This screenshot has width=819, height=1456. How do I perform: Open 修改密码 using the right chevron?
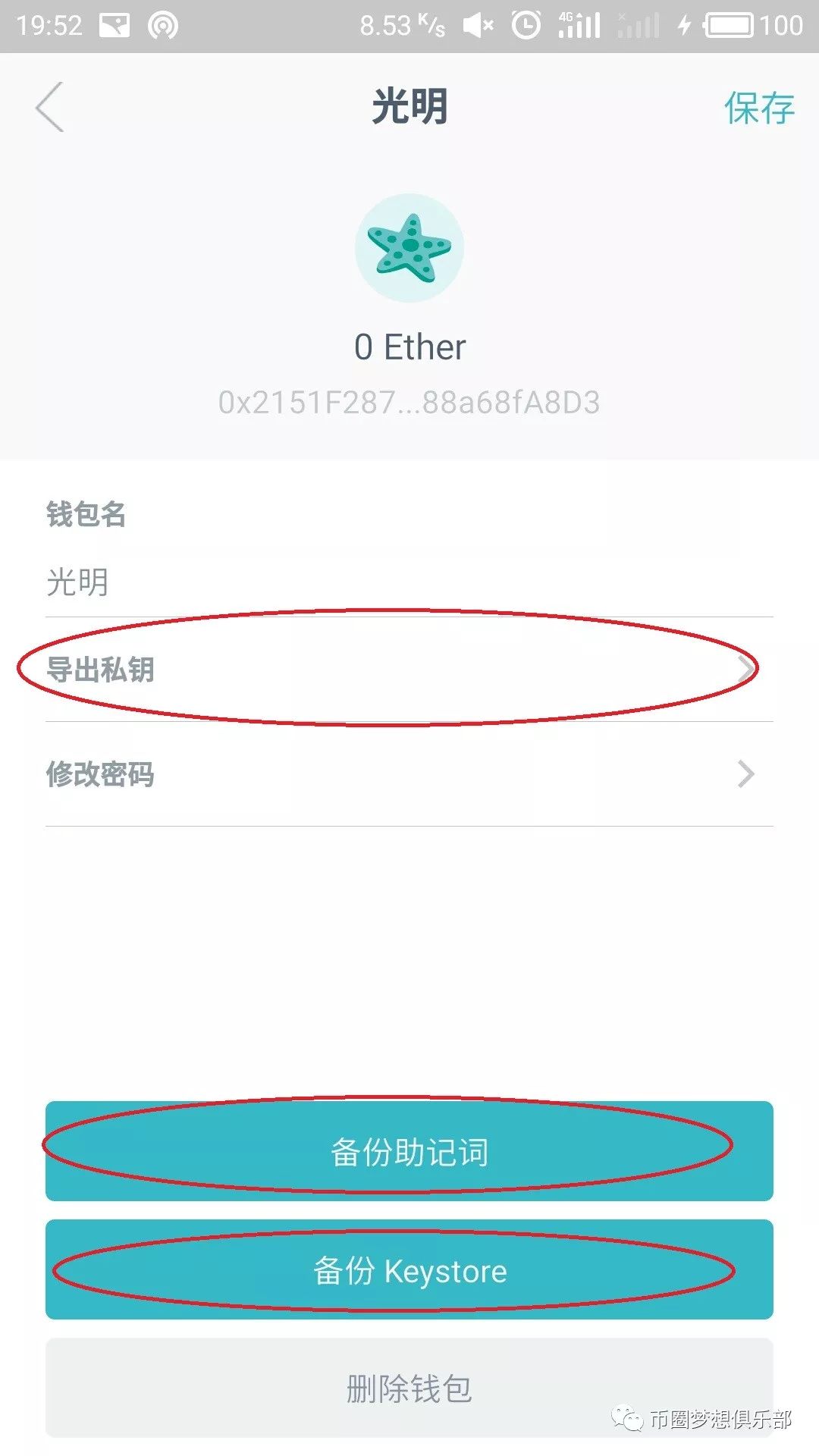(747, 774)
